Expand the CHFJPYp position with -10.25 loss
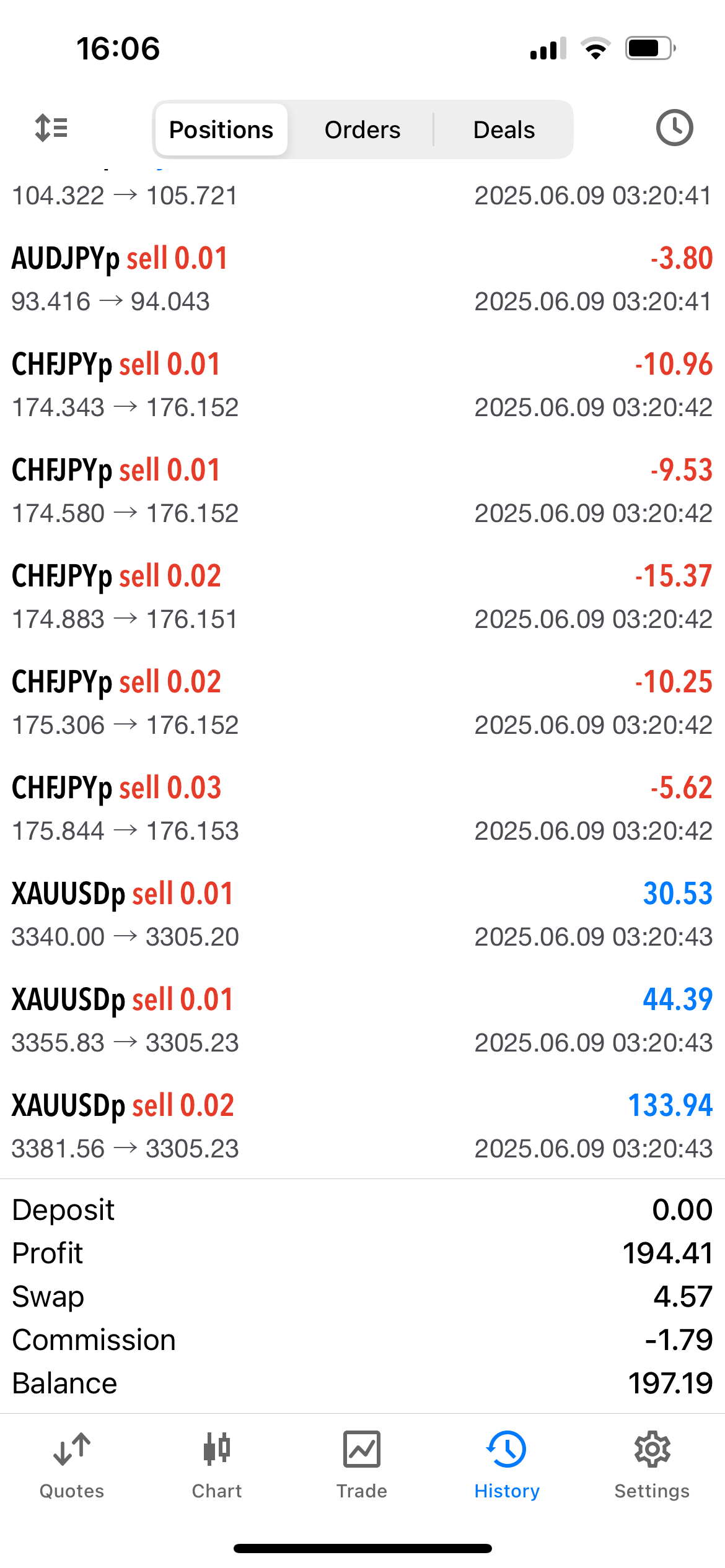The height and width of the screenshot is (1568, 725). coord(362,703)
